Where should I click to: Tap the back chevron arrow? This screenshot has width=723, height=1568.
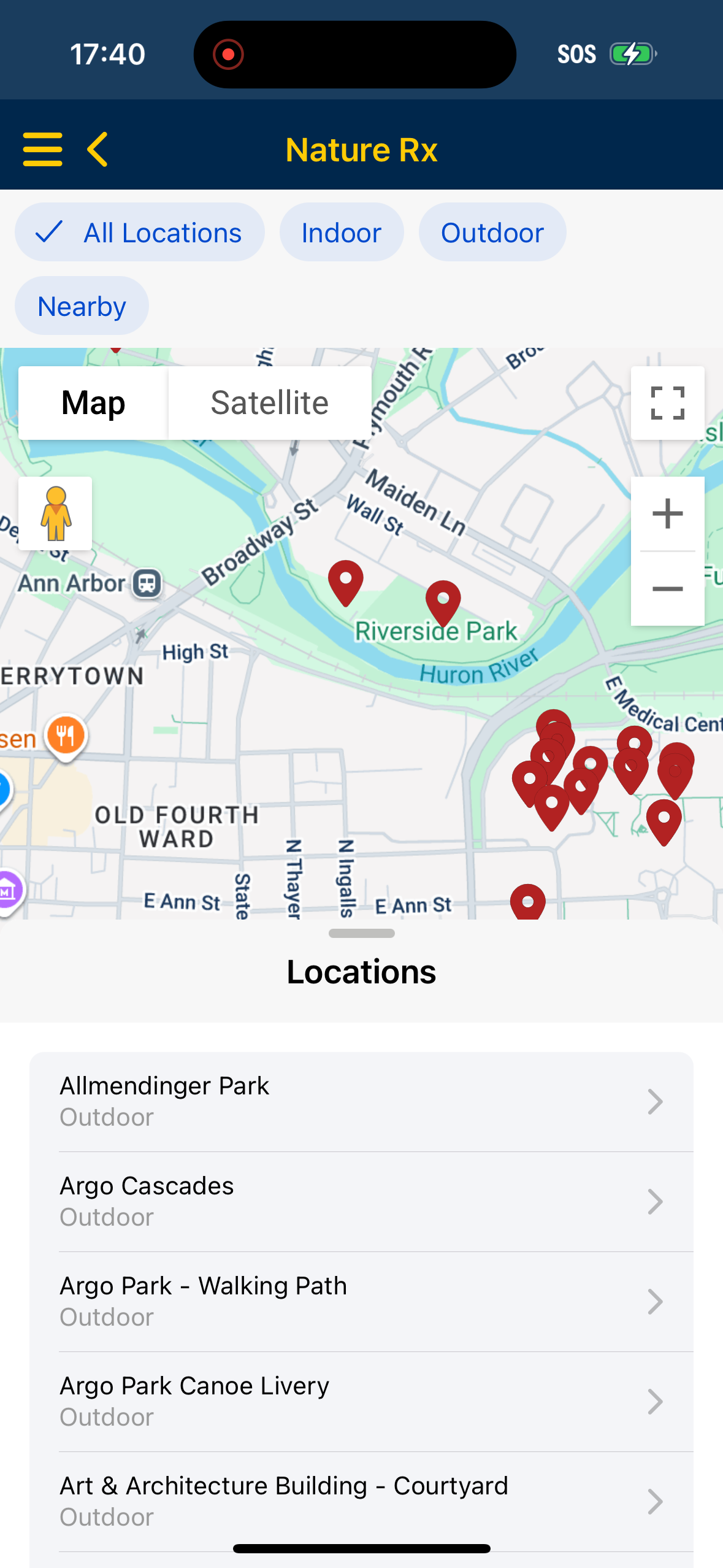click(97, 148)
